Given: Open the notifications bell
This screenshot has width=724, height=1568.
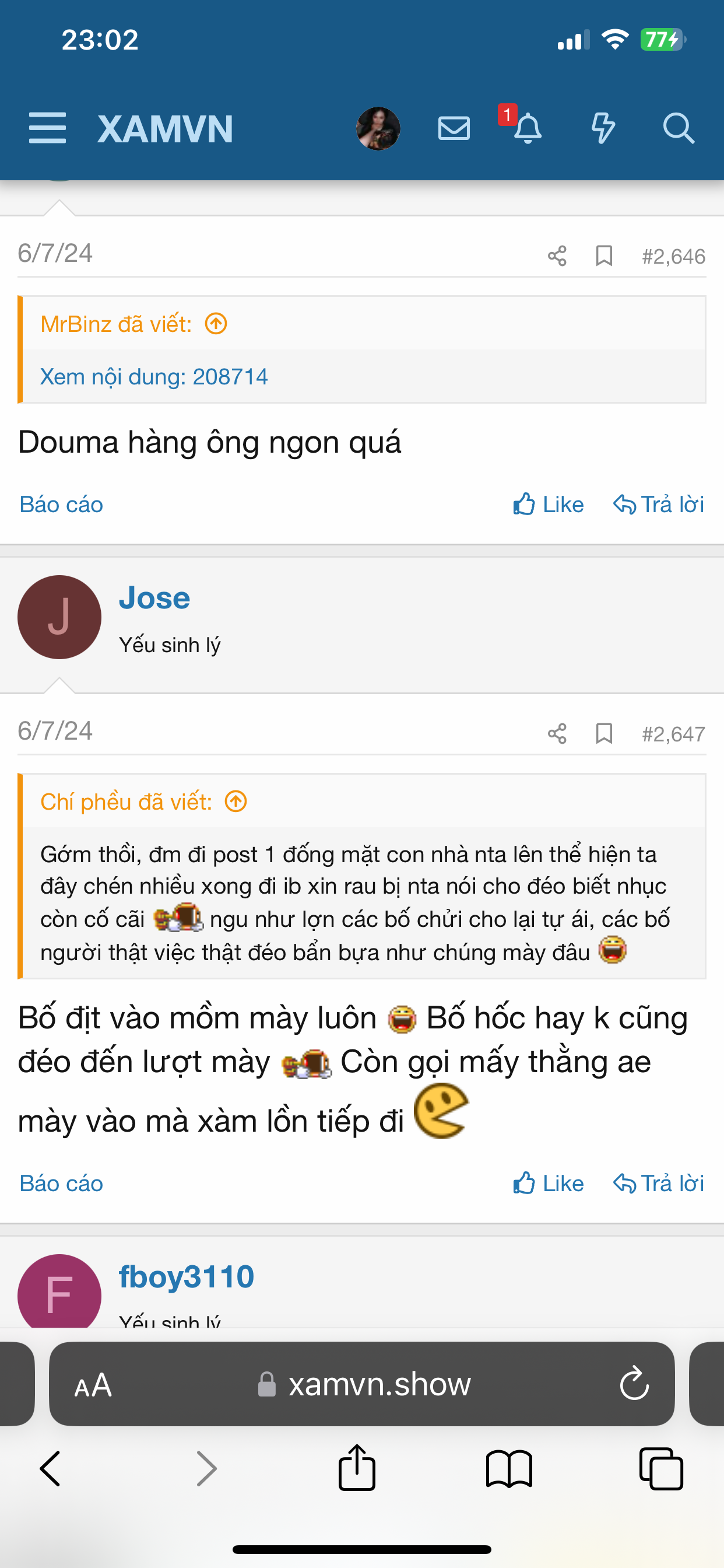Looking at the screenshot, I should [x=527, y=128].
